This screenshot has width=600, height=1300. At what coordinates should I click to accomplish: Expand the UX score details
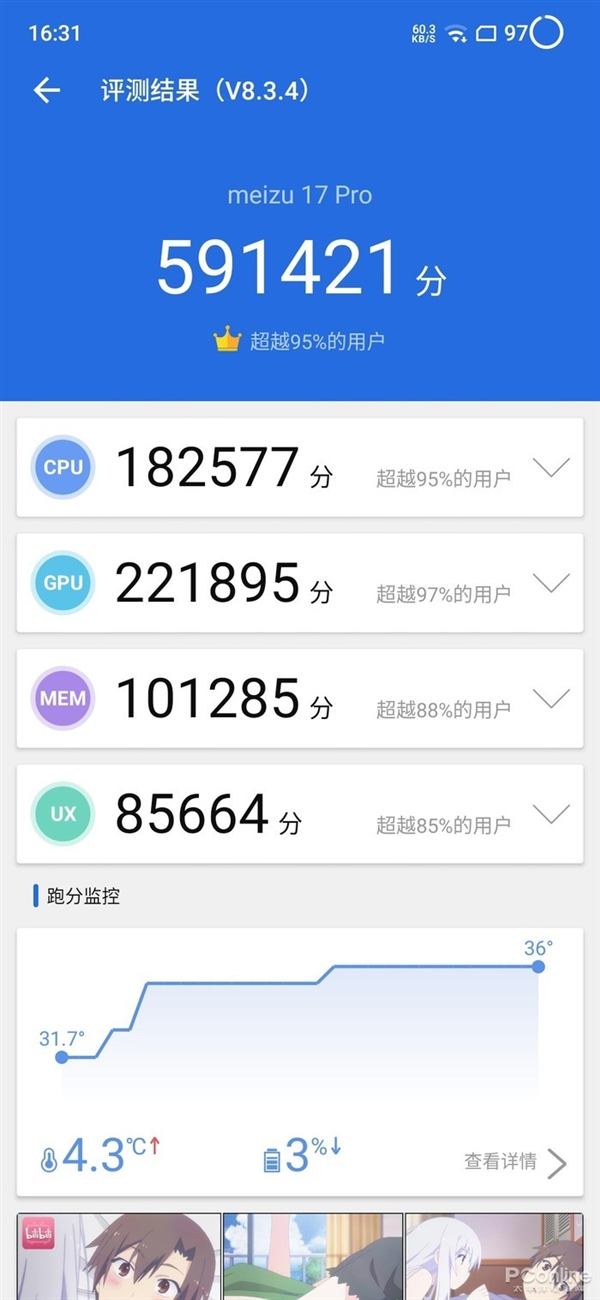(551, 814)
